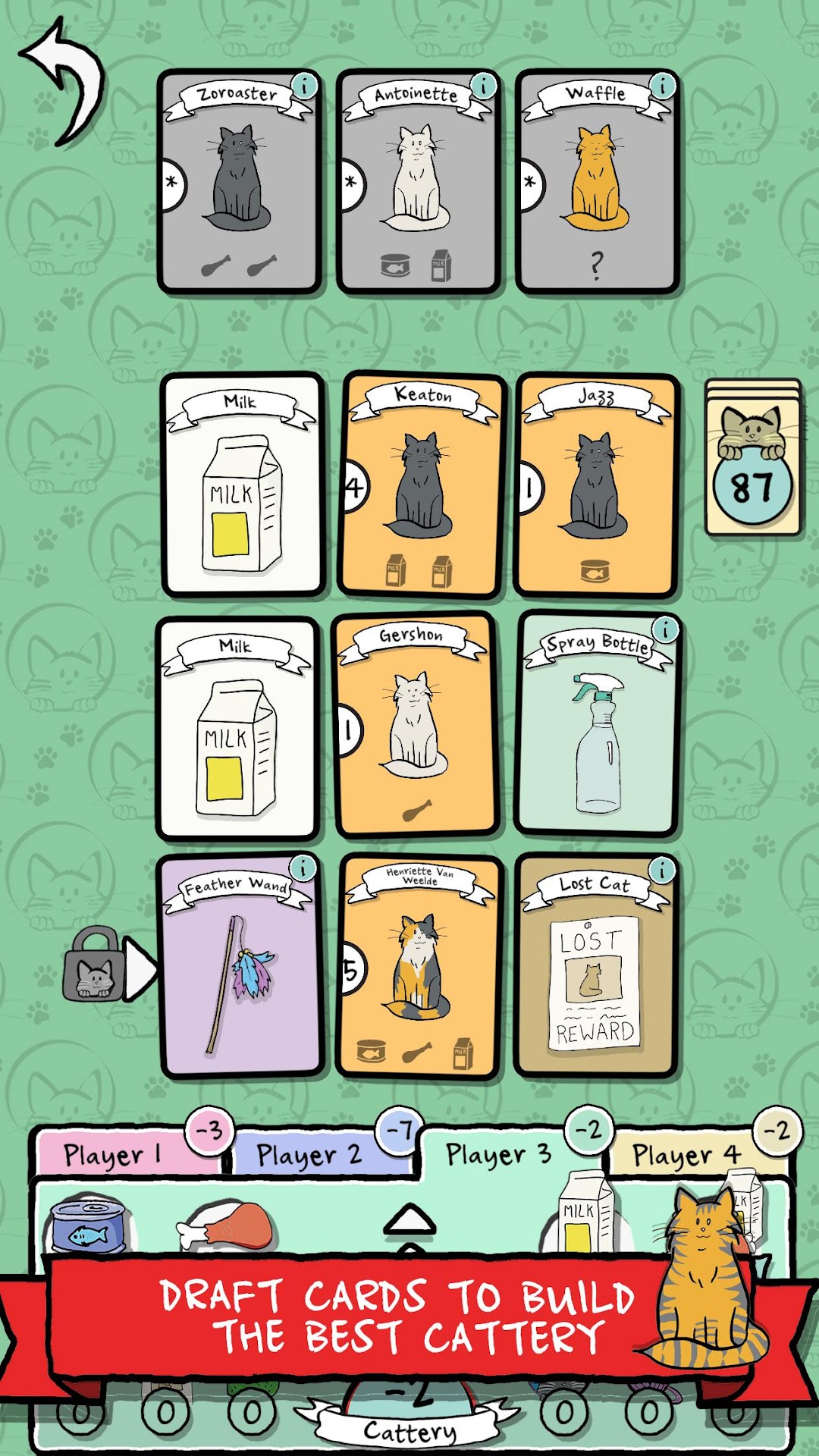Select the Feather Wand card
The height and width of the screenshot is (1456, 819).
[240, 967]
